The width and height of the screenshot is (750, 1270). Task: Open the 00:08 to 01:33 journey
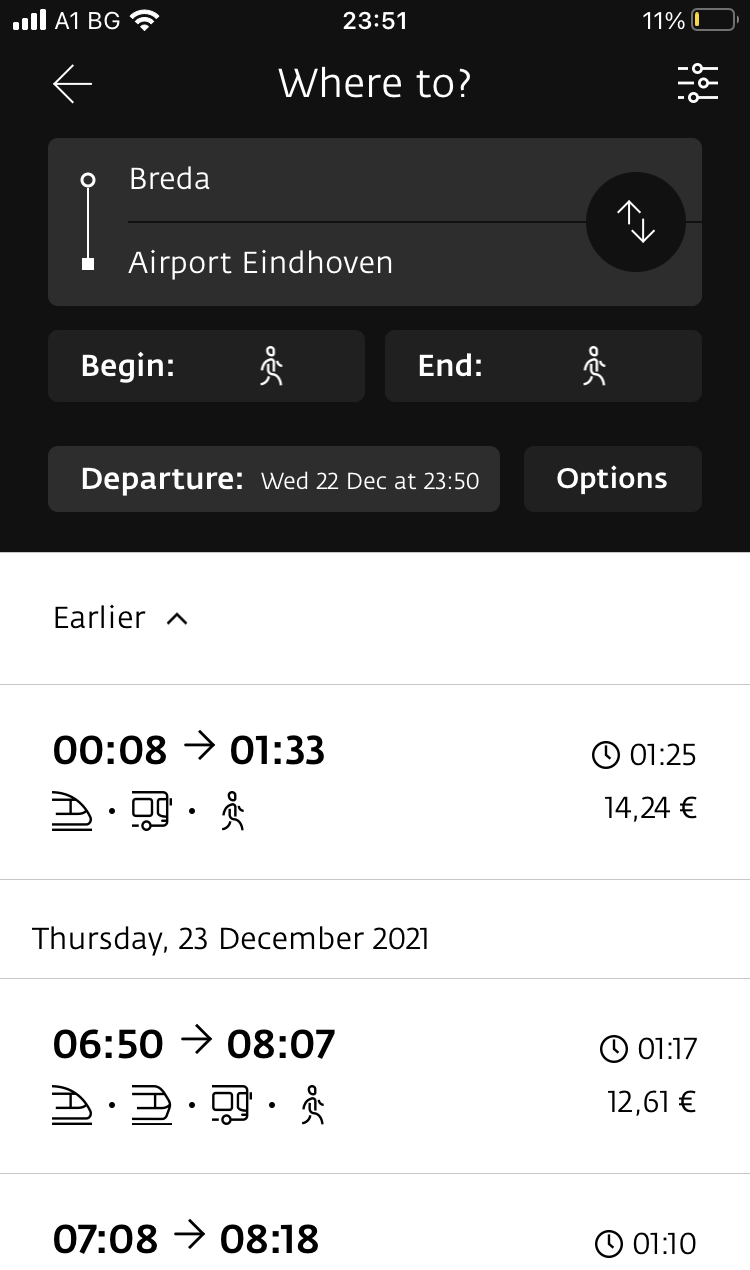(374, 782)
